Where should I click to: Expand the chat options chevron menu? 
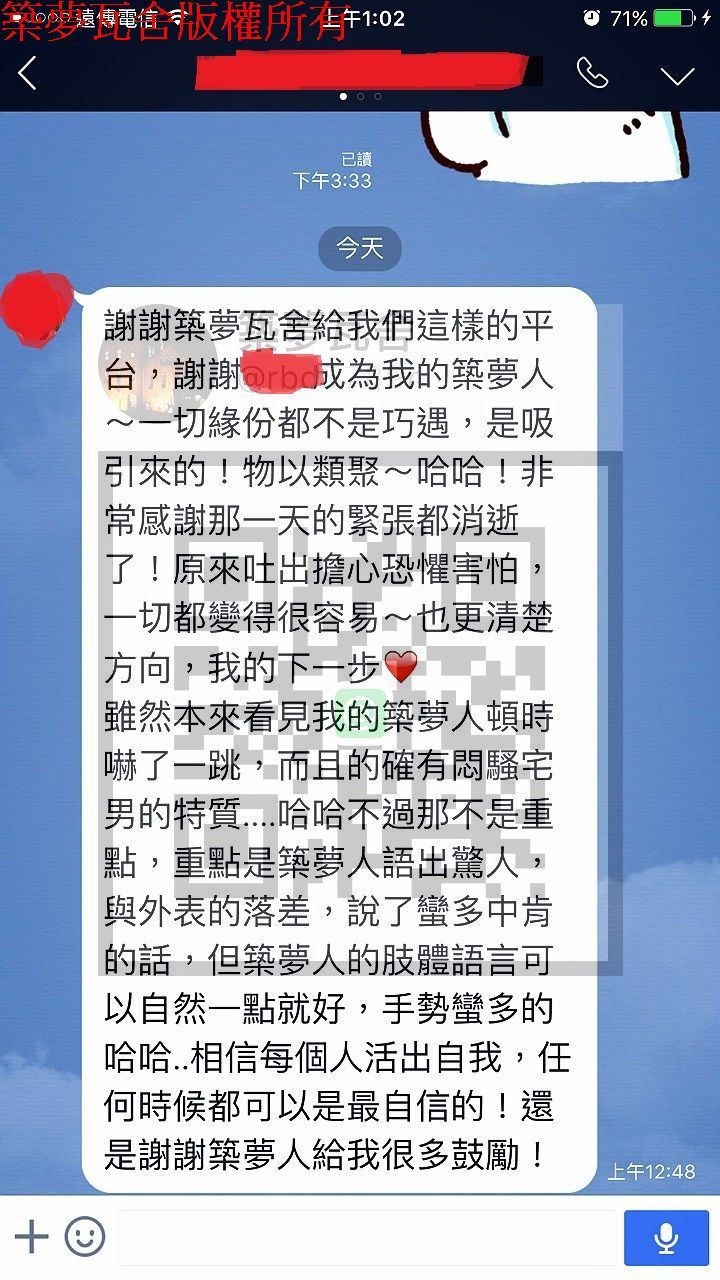coord(677,75)
